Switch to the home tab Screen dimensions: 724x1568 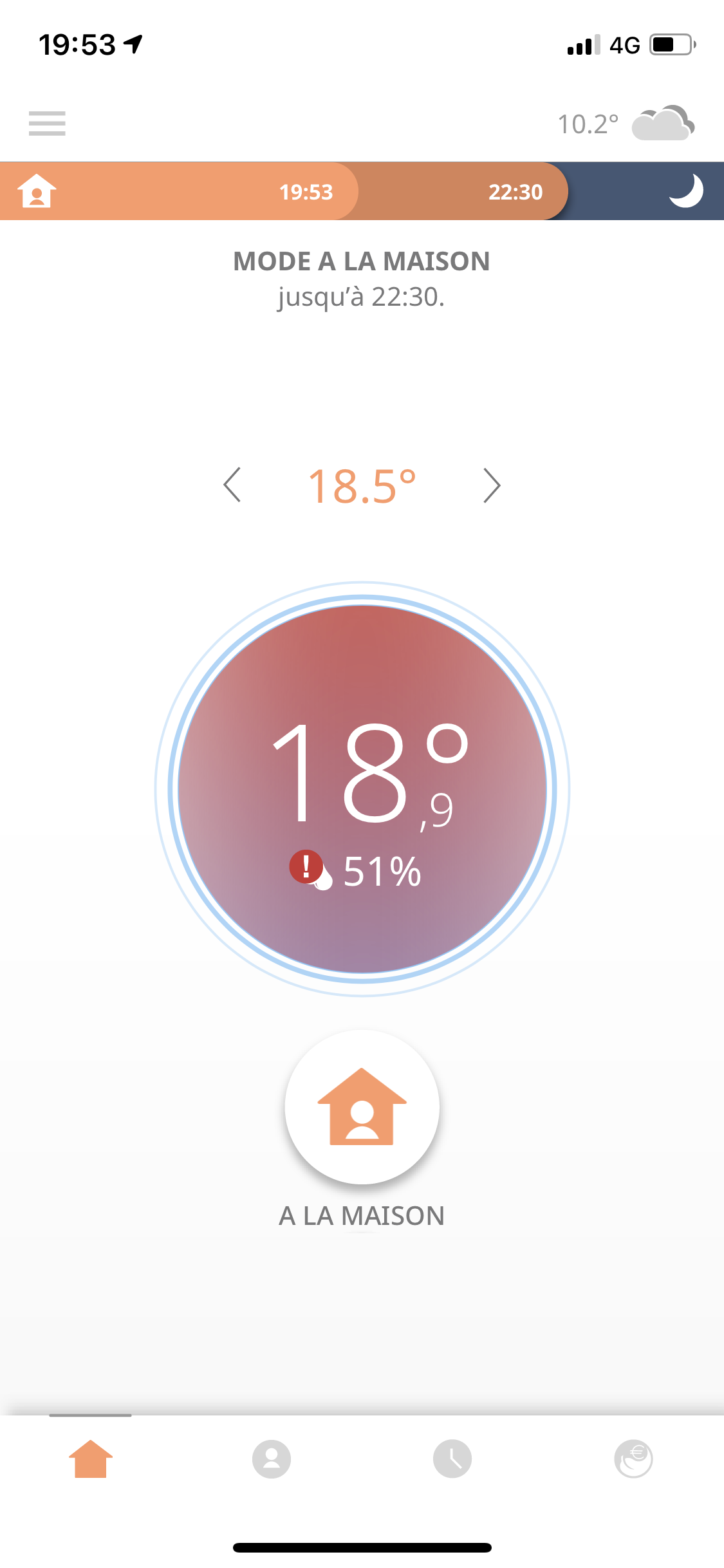91,1459
